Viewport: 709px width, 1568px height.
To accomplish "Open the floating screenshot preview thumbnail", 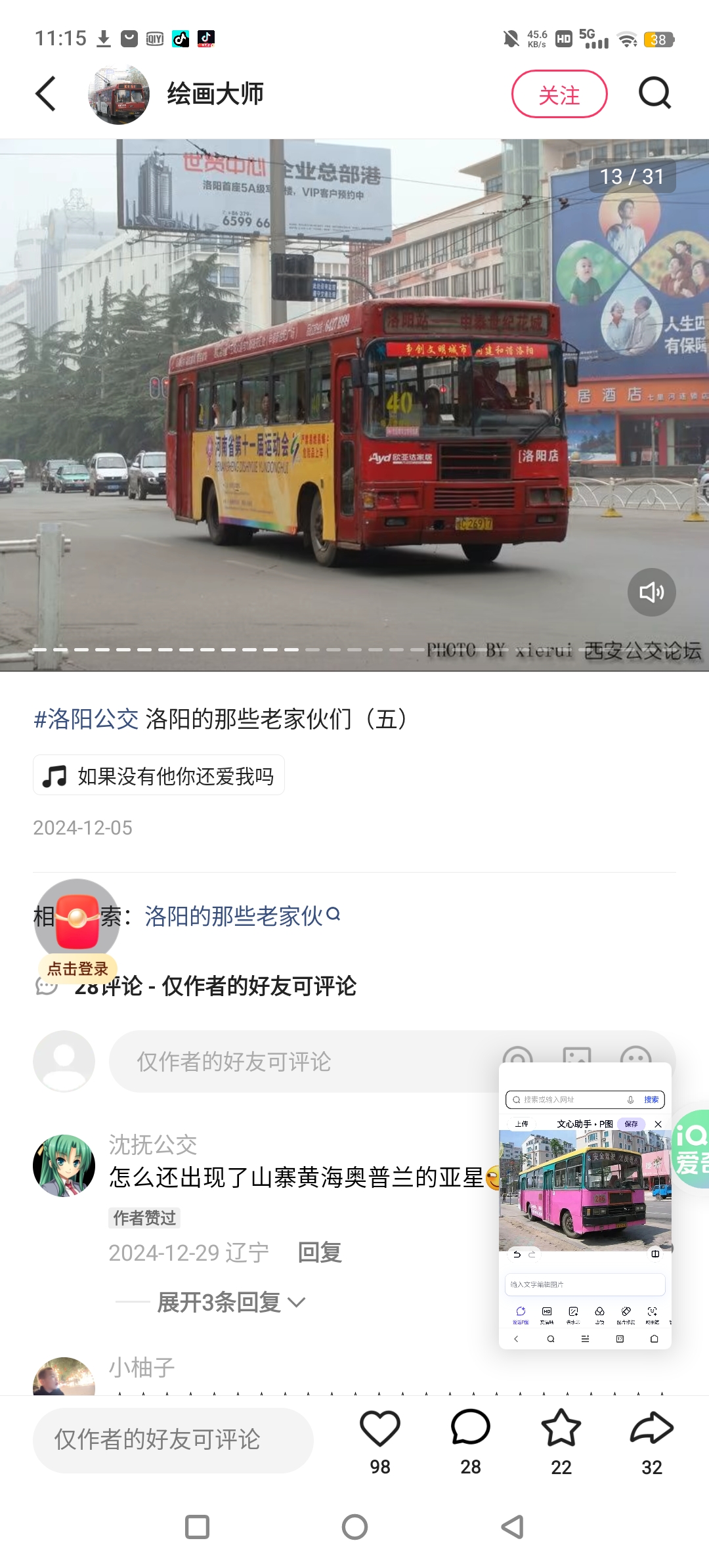I will (585, 1206).
